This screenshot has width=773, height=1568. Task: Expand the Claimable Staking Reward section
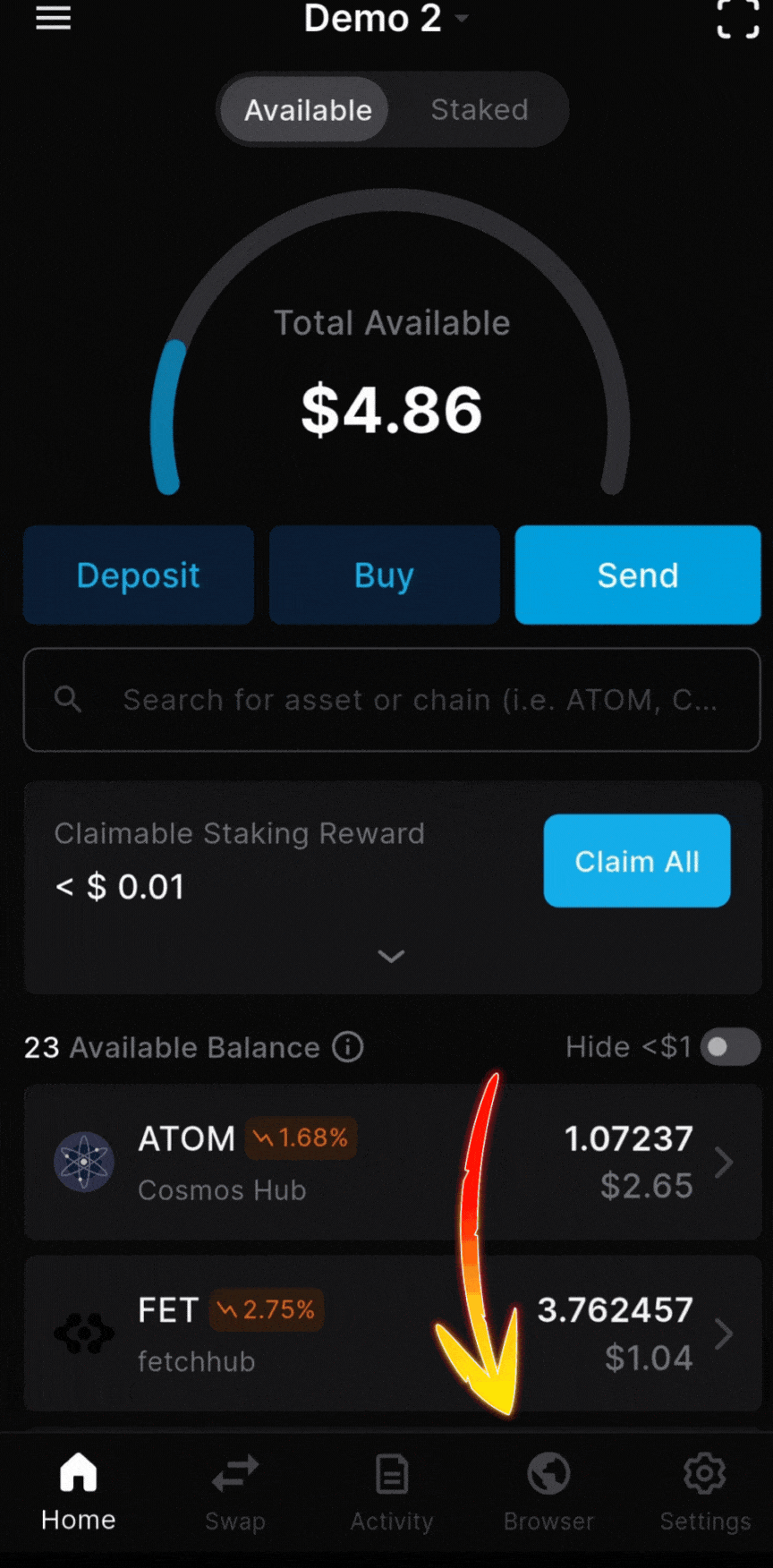pyautogui.click(x=391, y=956)
